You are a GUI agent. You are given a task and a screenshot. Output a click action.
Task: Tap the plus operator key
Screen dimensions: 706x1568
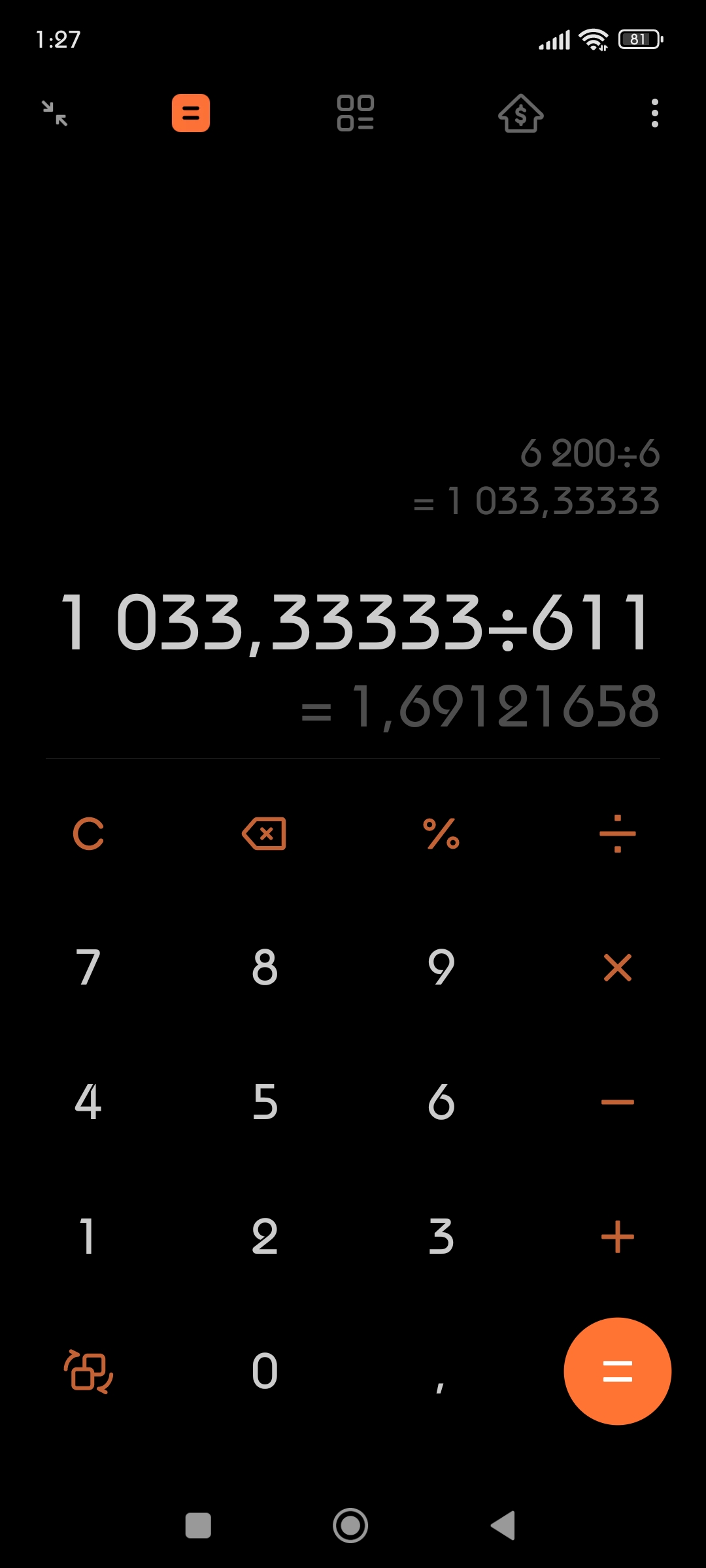point(617,1237)
